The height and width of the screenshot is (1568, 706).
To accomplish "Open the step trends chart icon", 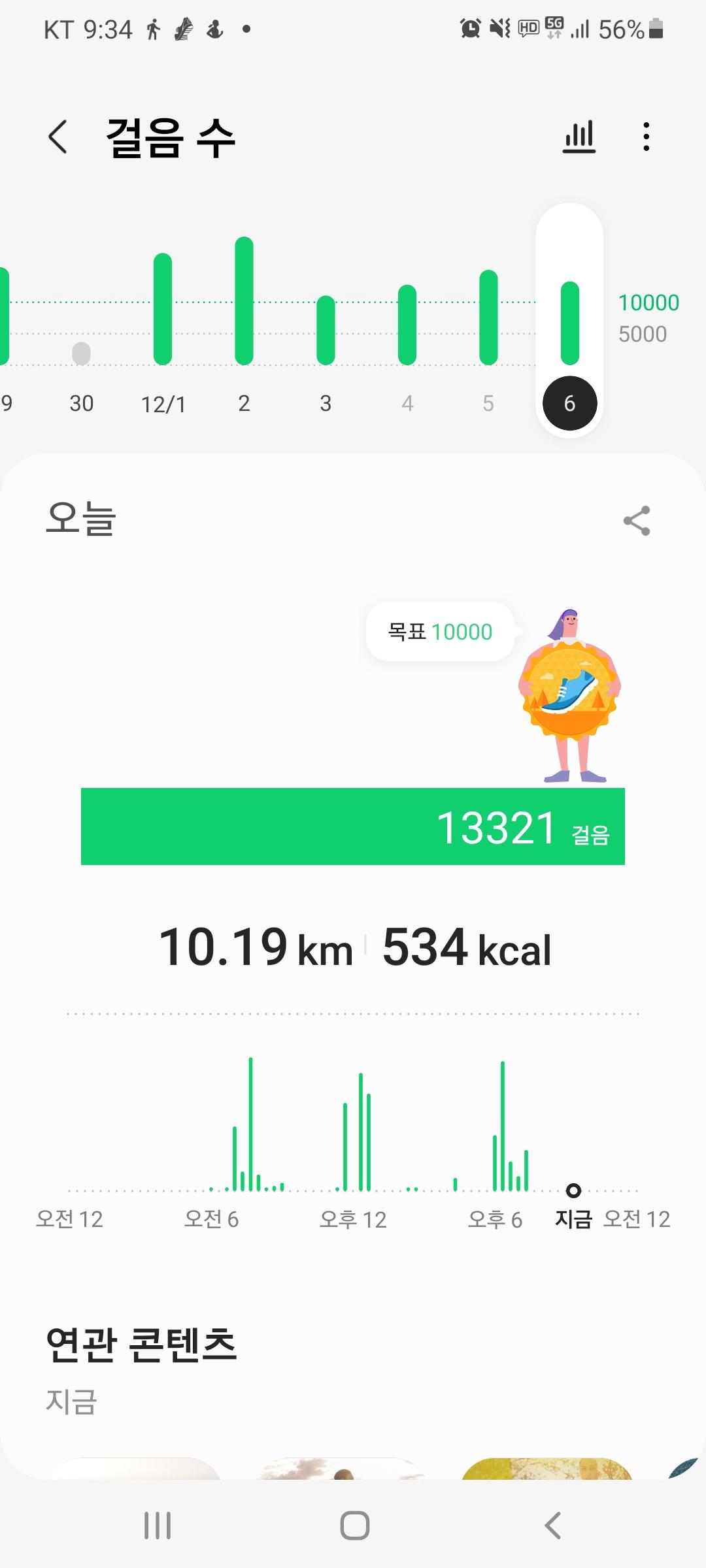I will 579,137.
